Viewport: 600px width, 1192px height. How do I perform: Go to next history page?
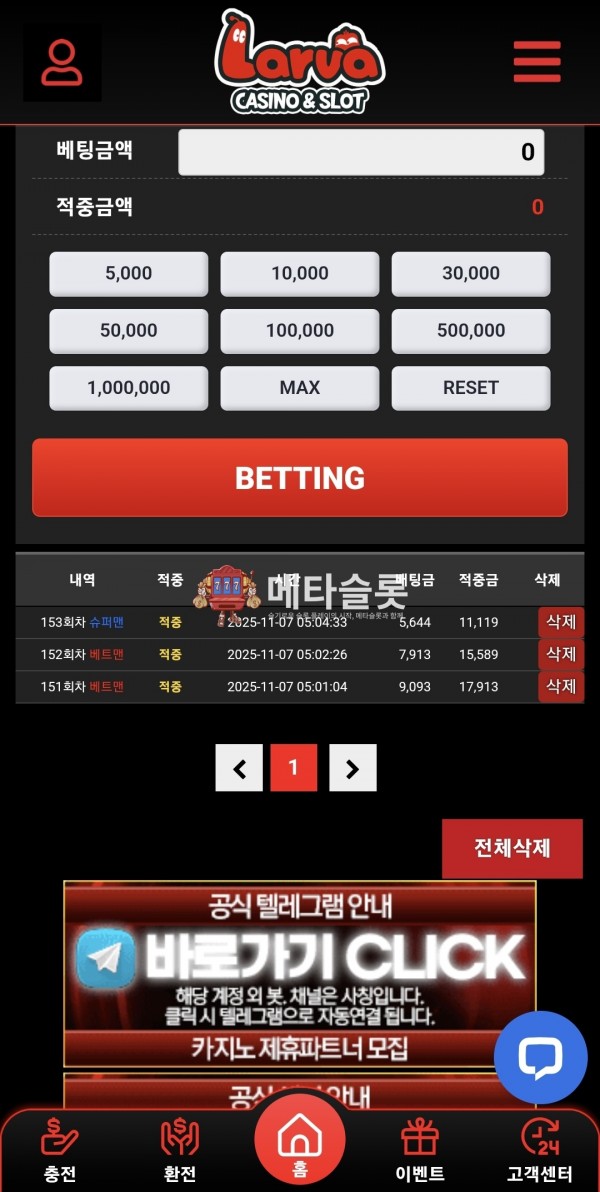[x=352, y=768]
